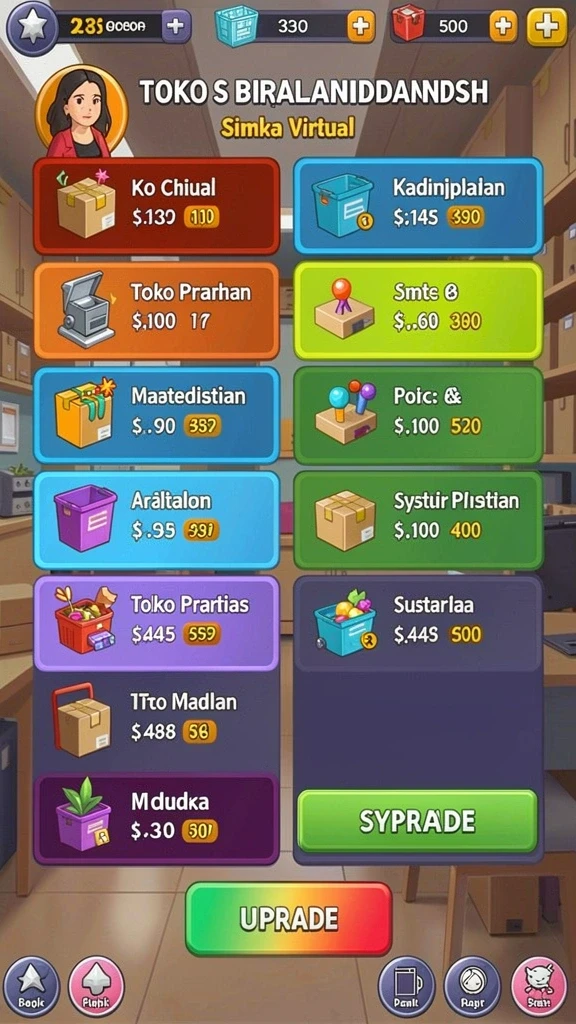
Task: Open the 1Tto Madlan card
Action: 157,722
